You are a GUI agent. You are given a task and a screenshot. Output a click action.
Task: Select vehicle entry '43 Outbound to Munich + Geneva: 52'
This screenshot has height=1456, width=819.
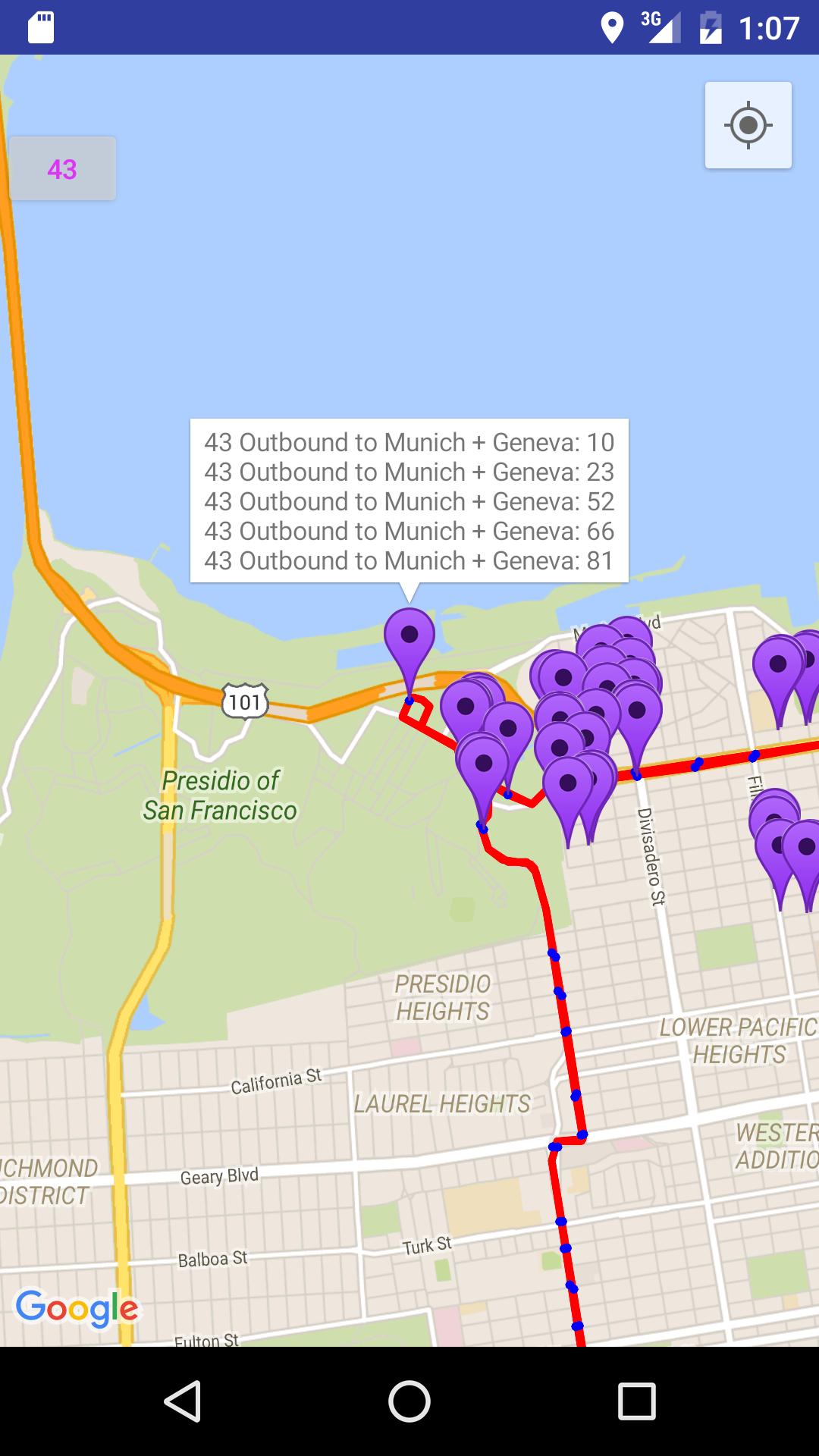[x=409, y=502]
